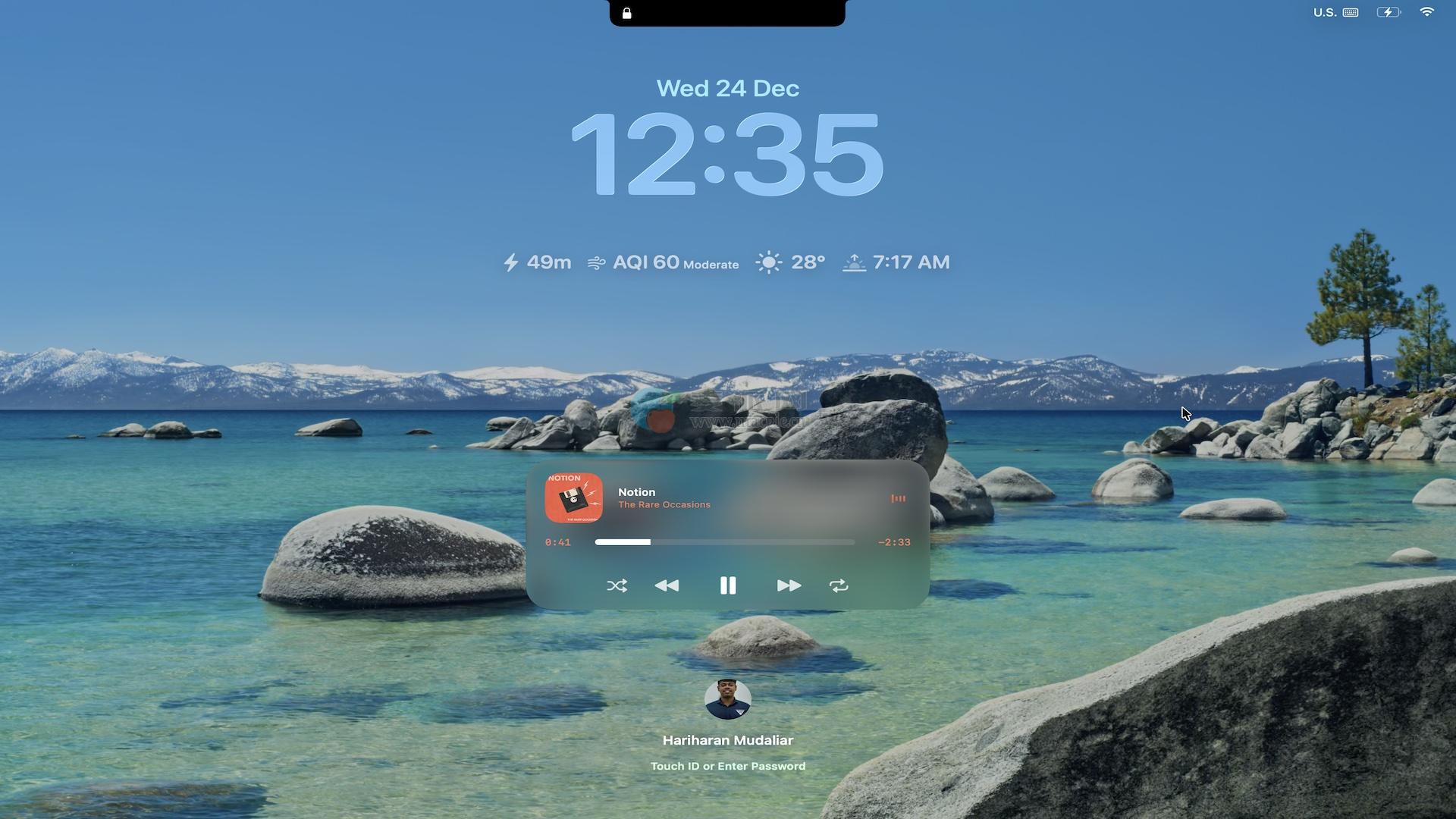
Task: Enable shuffle in the music widget
Action: click(x=617, y=585)
